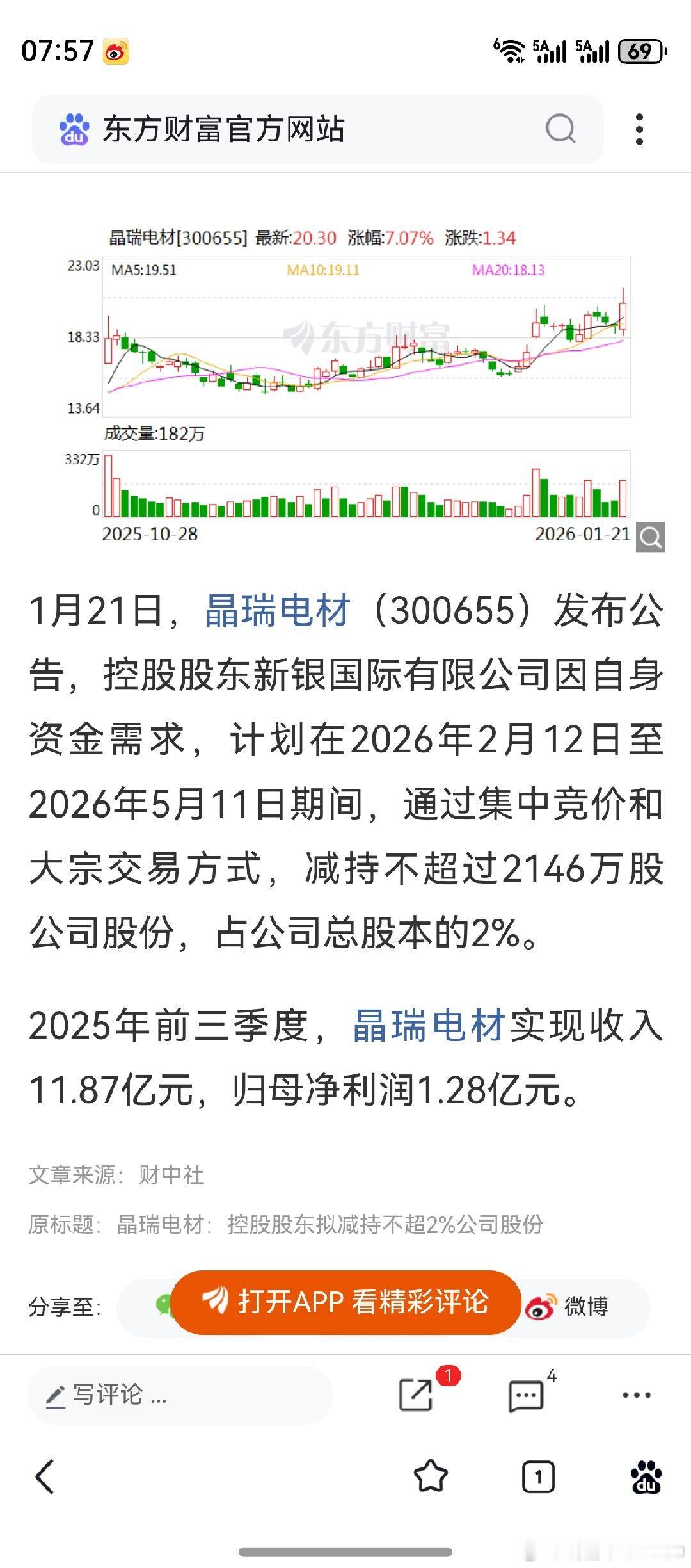Screen dimensions: 691x1568
Task: Select the 东方财富官方网站 title area
Action: pos(224,129)
